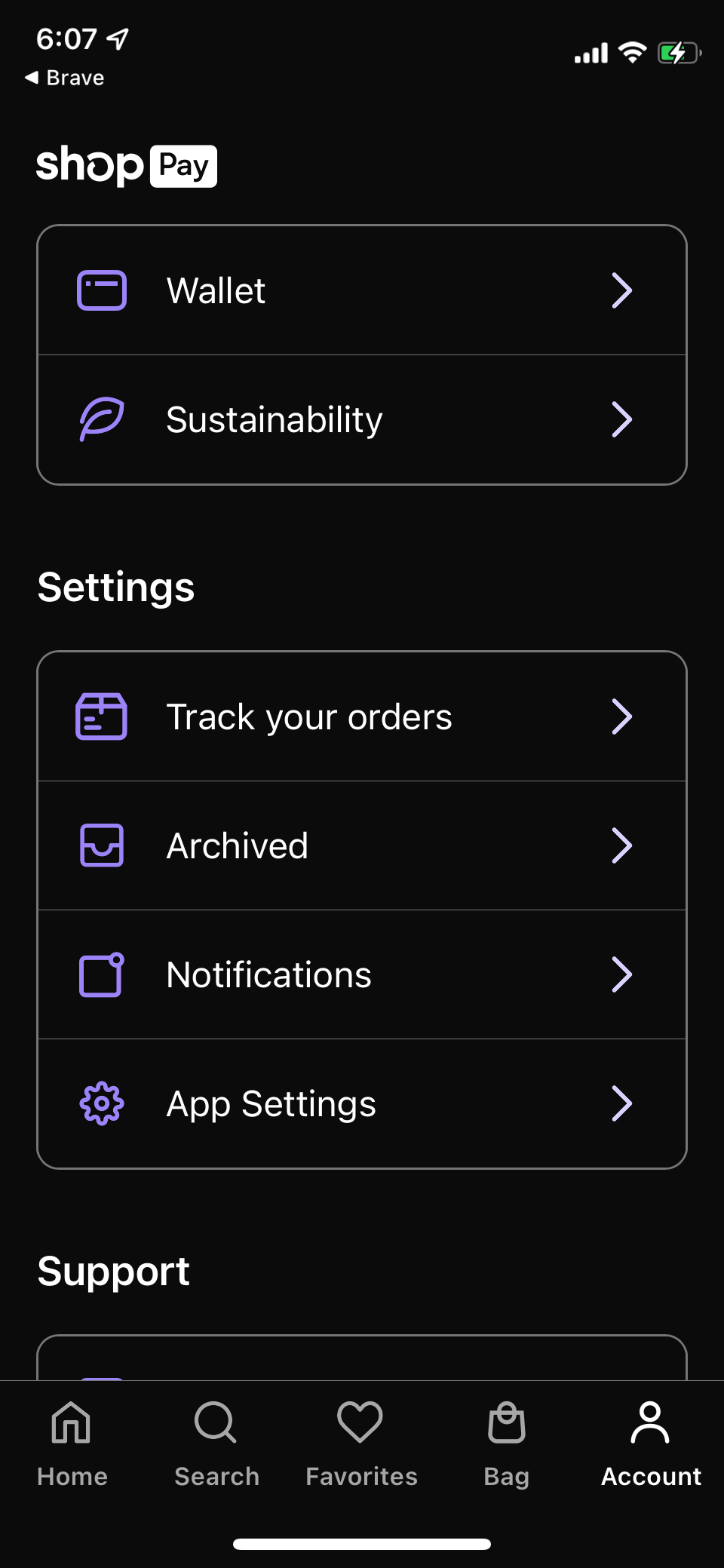Image resolution: width=724 pixels, height=1568 pixels.
Task: Select Track your orders
Action: coord(362,716)
